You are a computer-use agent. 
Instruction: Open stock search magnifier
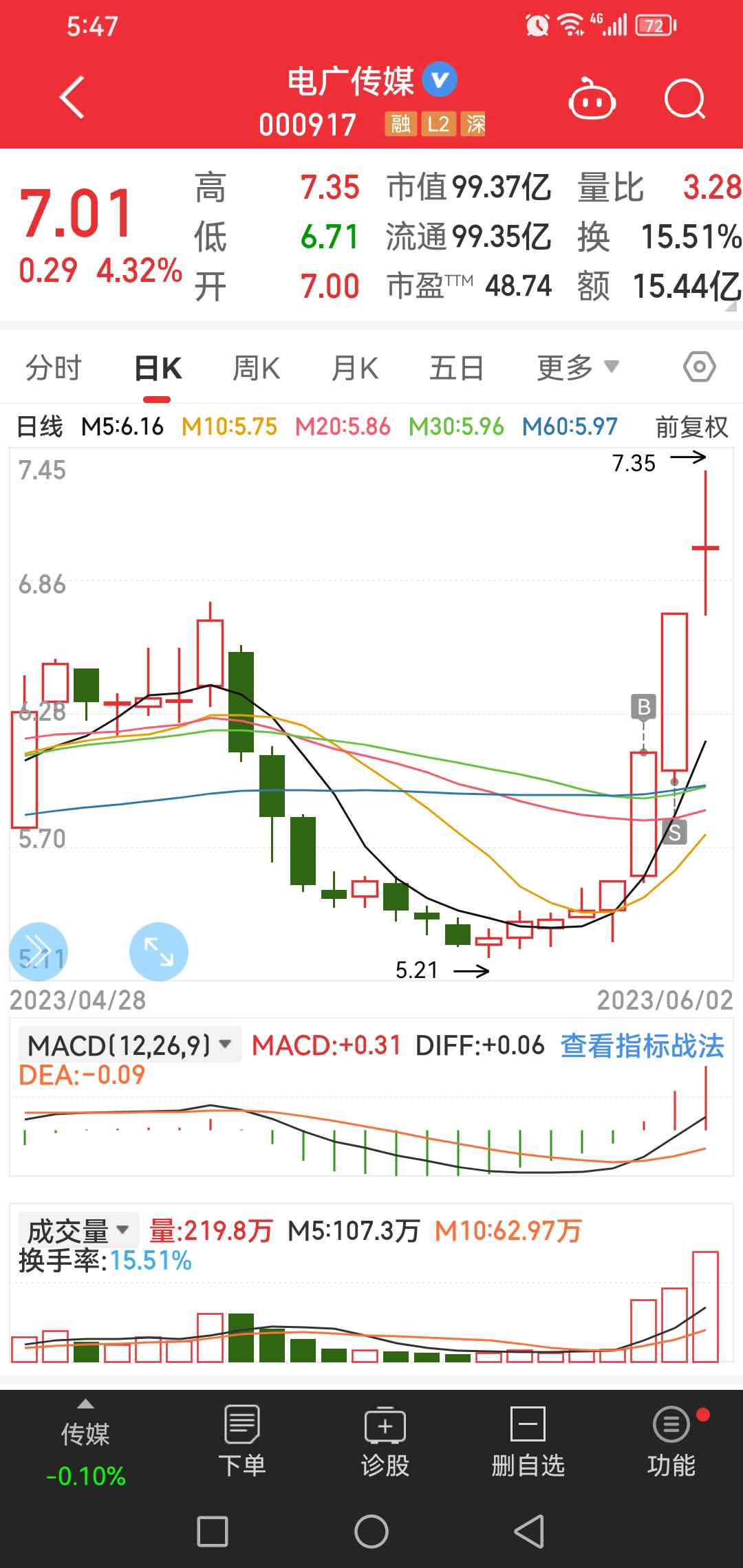click(x=685, y=100)
